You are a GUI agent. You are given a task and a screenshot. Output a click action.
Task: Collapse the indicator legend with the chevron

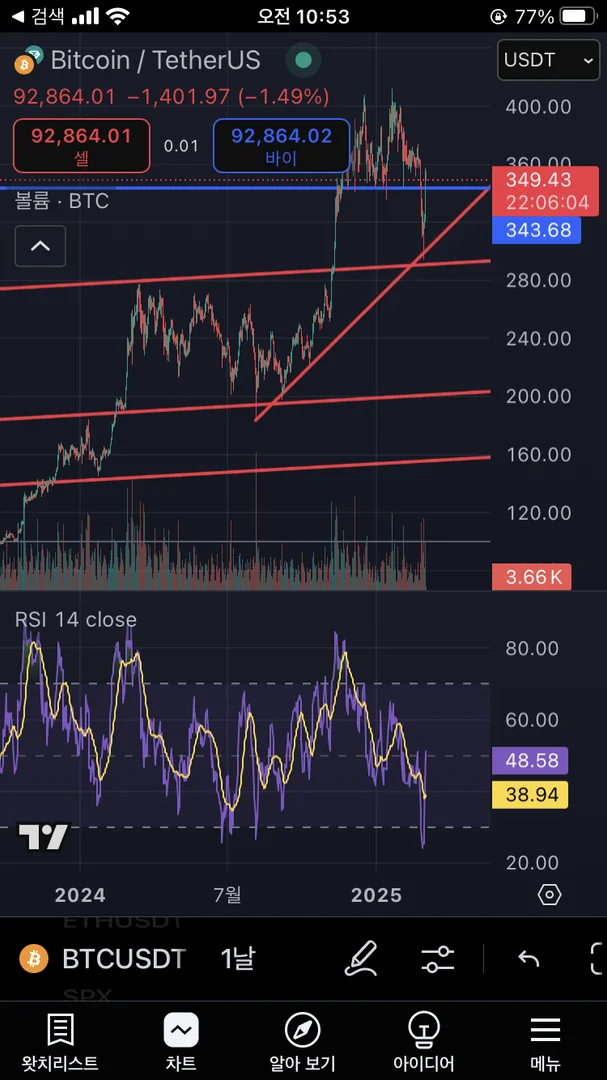pyautogui.click(x=40, y=246)
